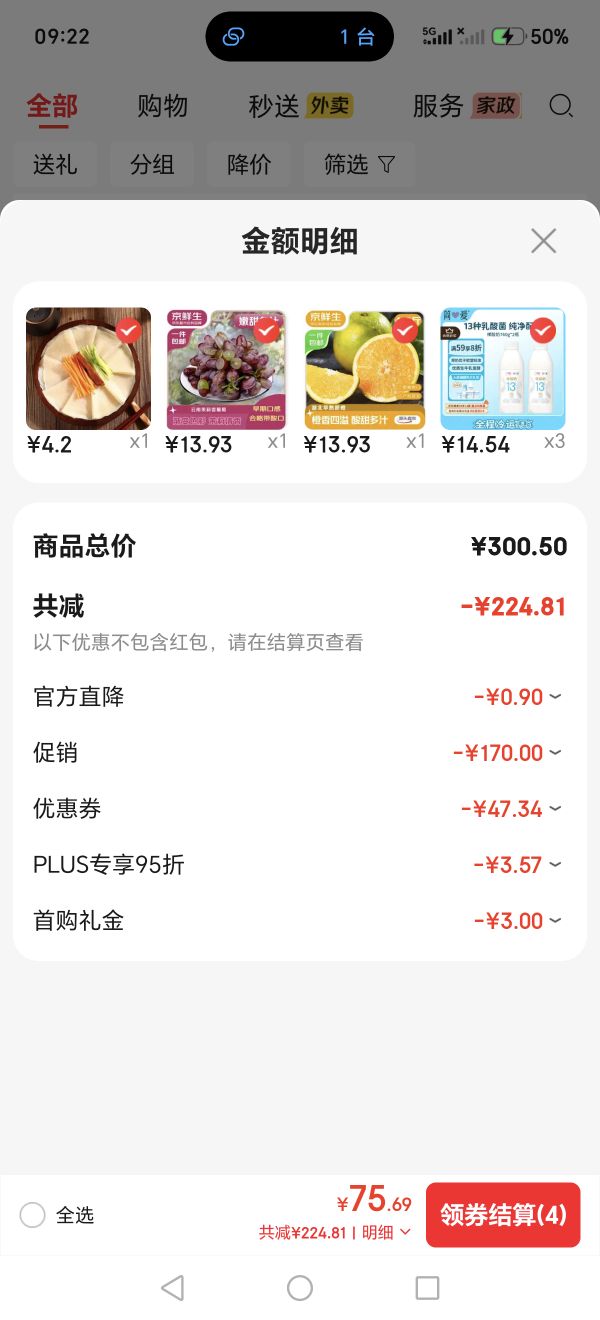The image size is (600, 1320).
Task: Open the orange product thumbnail
Action: click(365, 368)
